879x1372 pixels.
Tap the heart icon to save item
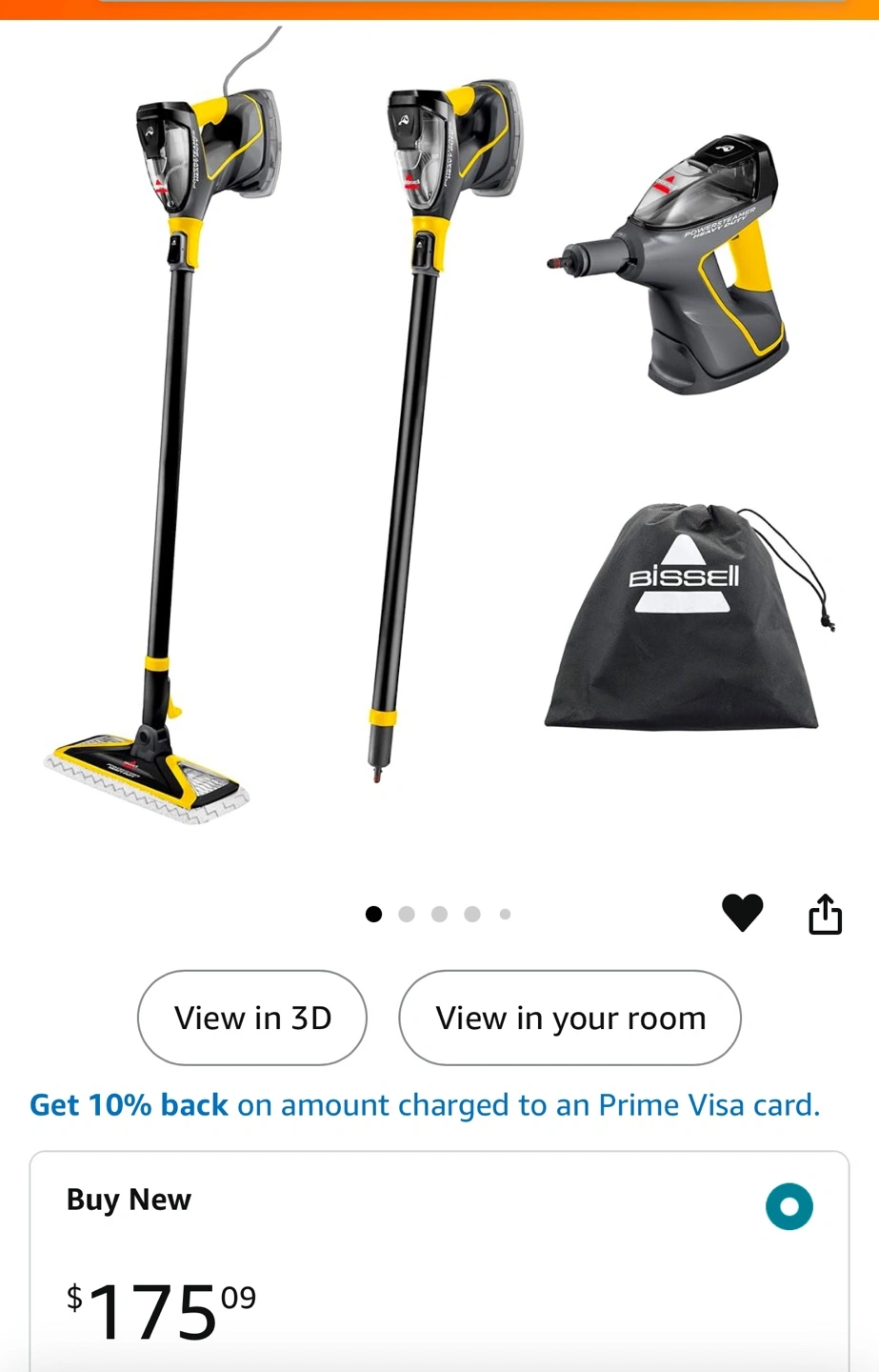pyautogui.click(x=742, y=913)
